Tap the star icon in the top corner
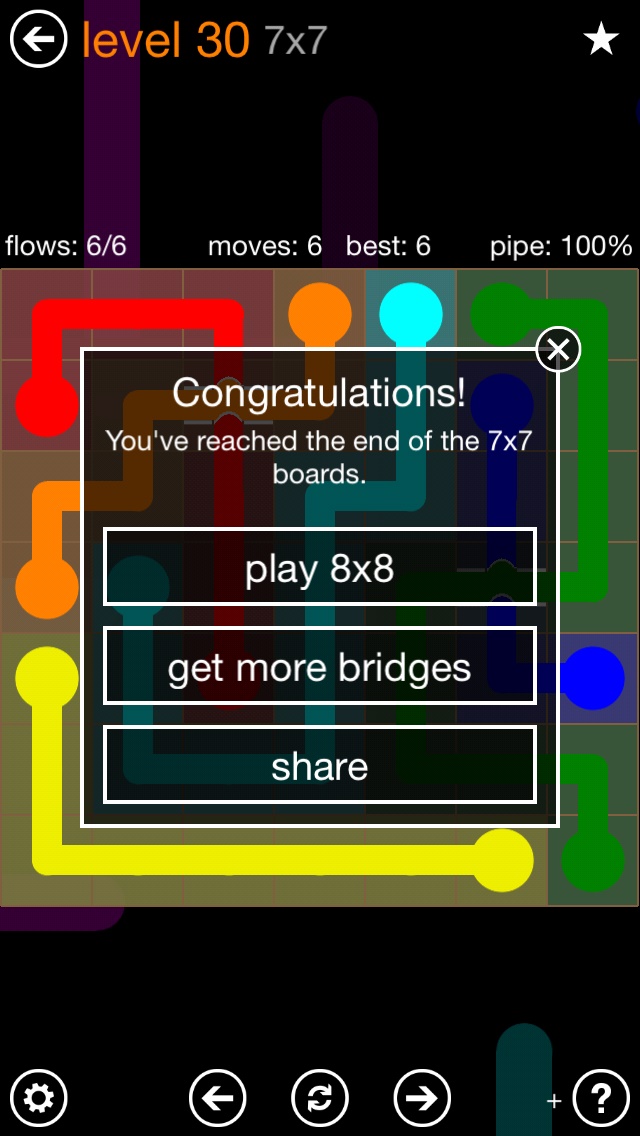 click(601, 40)
